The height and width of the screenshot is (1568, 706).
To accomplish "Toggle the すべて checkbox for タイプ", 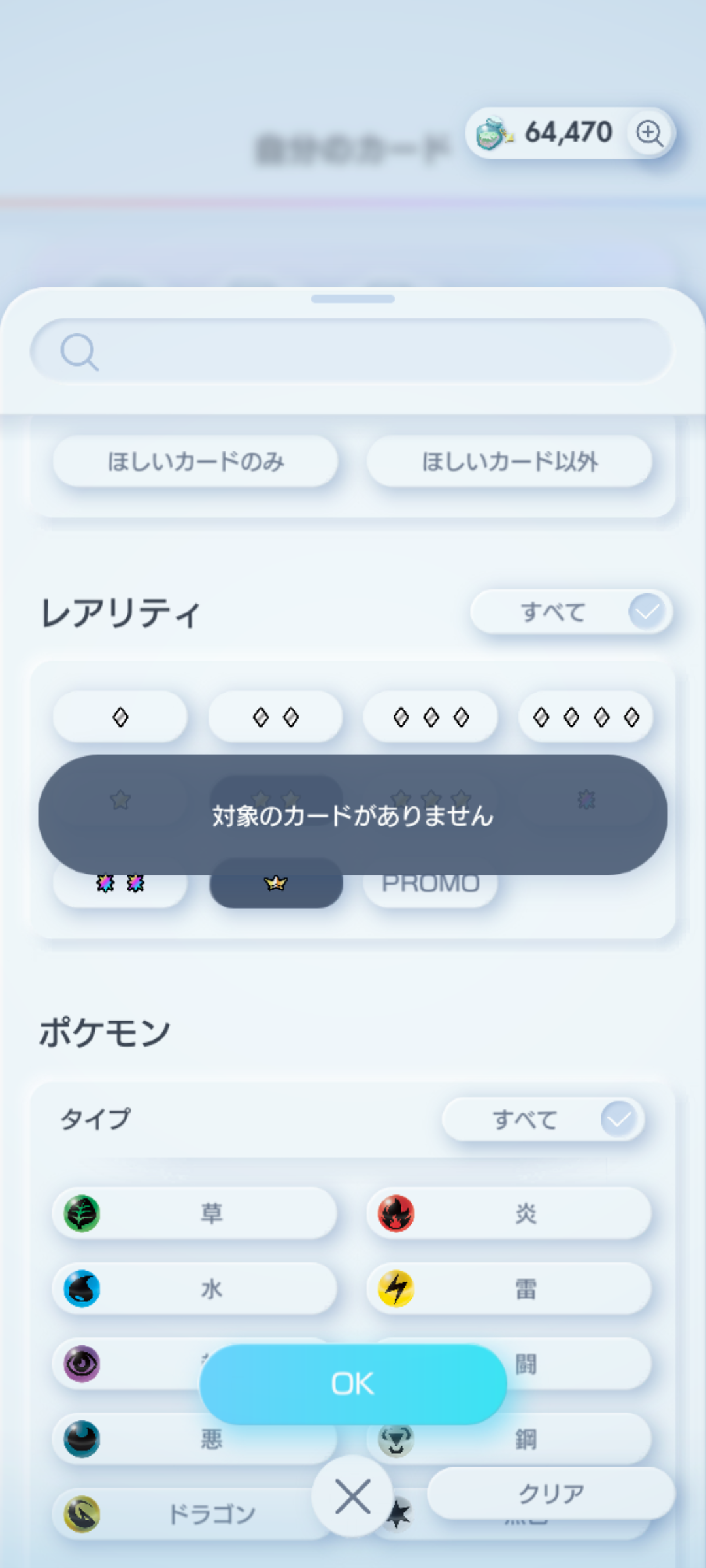I will point(618,1119).
